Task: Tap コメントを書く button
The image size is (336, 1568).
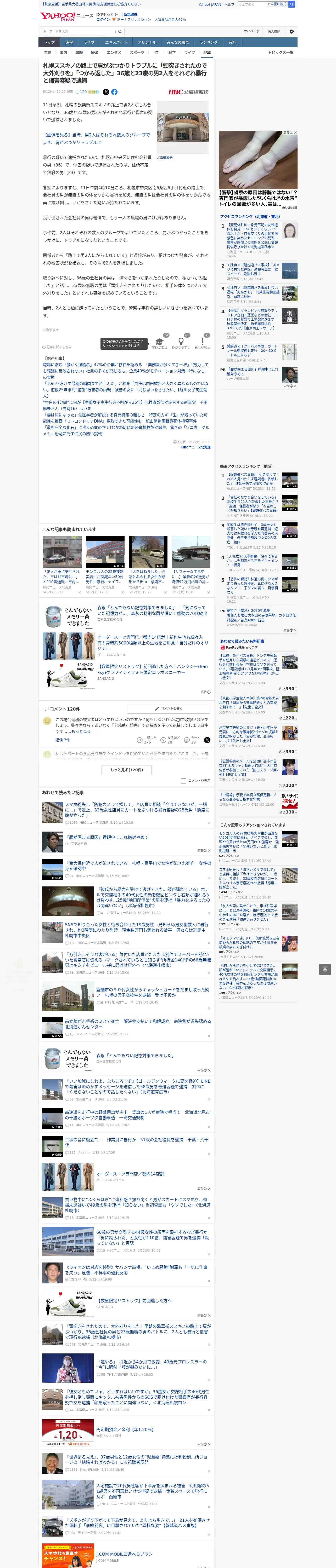Action: (168, 708)
